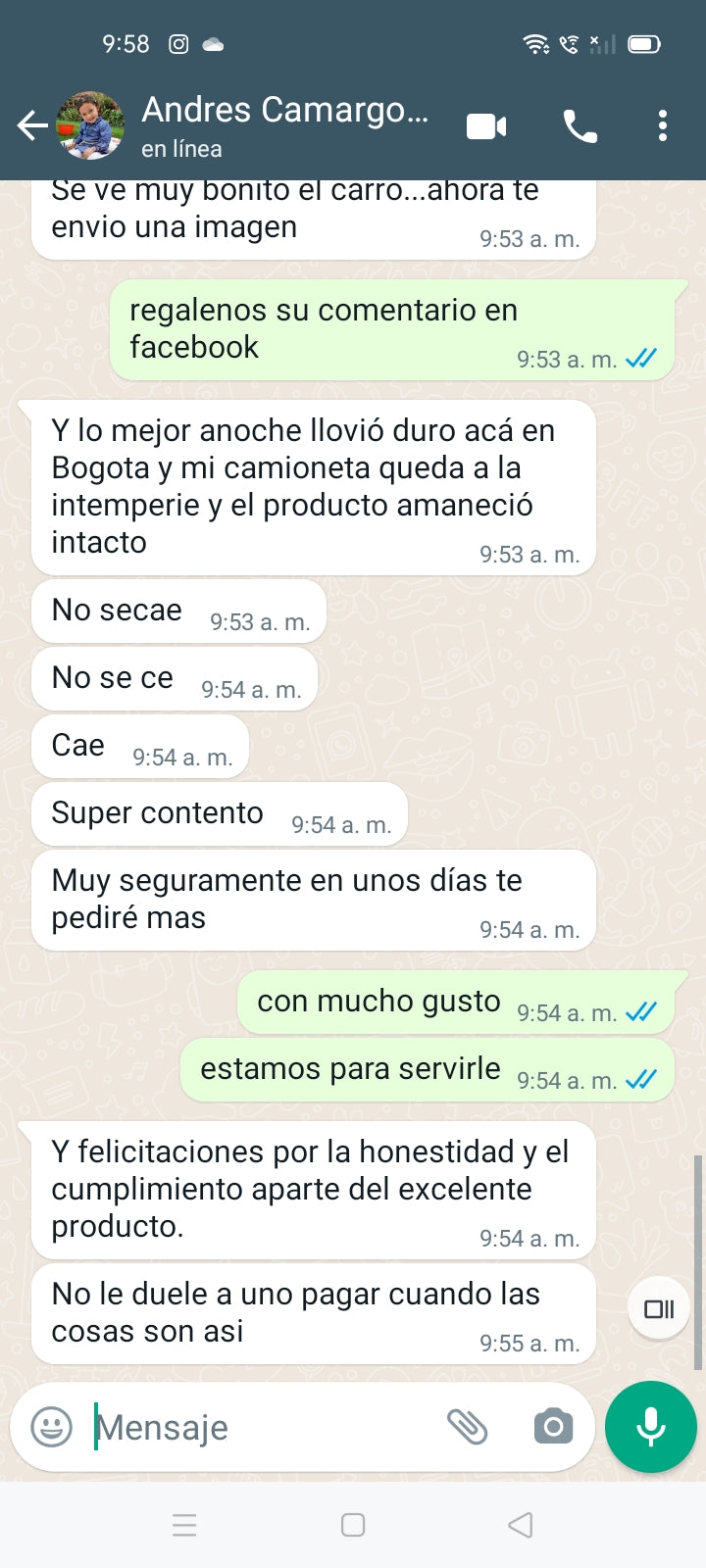Tap the system home button
706x1568 pixels.
pyautogui.click(x=353, y=1525)
